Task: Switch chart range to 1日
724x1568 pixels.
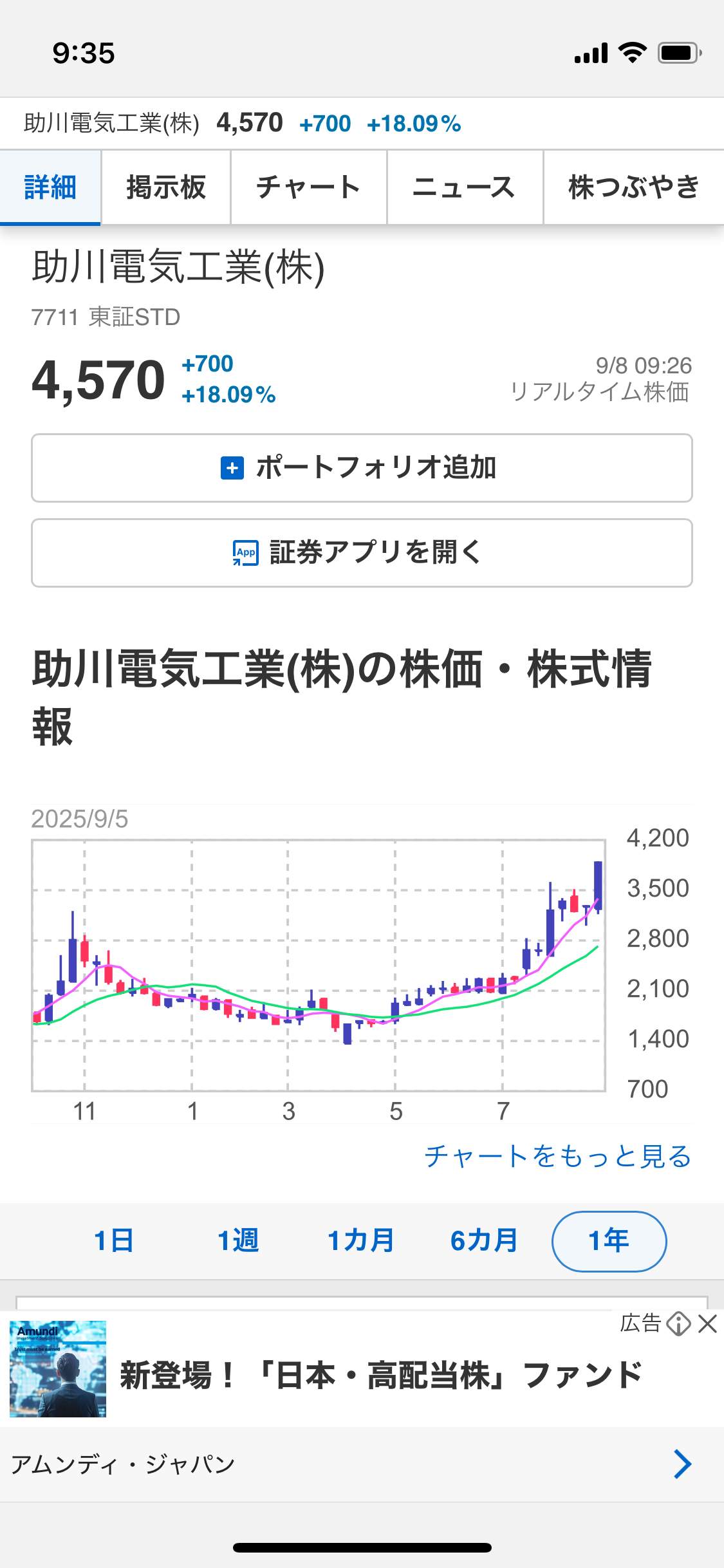Action: 113,1241
